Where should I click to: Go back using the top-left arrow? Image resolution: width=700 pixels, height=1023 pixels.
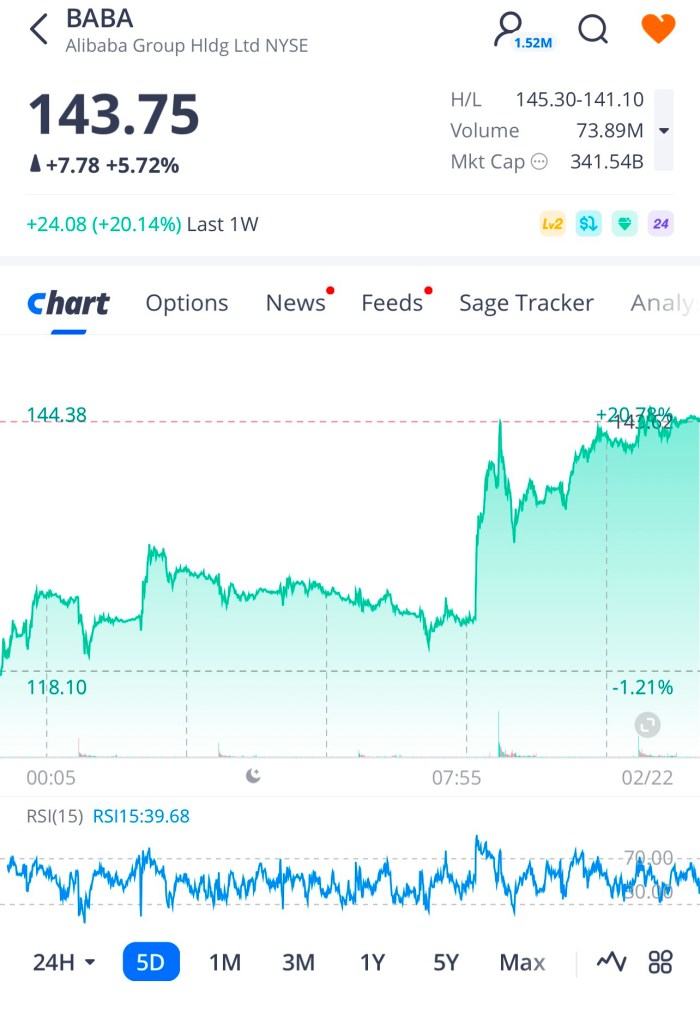(38, 30)
